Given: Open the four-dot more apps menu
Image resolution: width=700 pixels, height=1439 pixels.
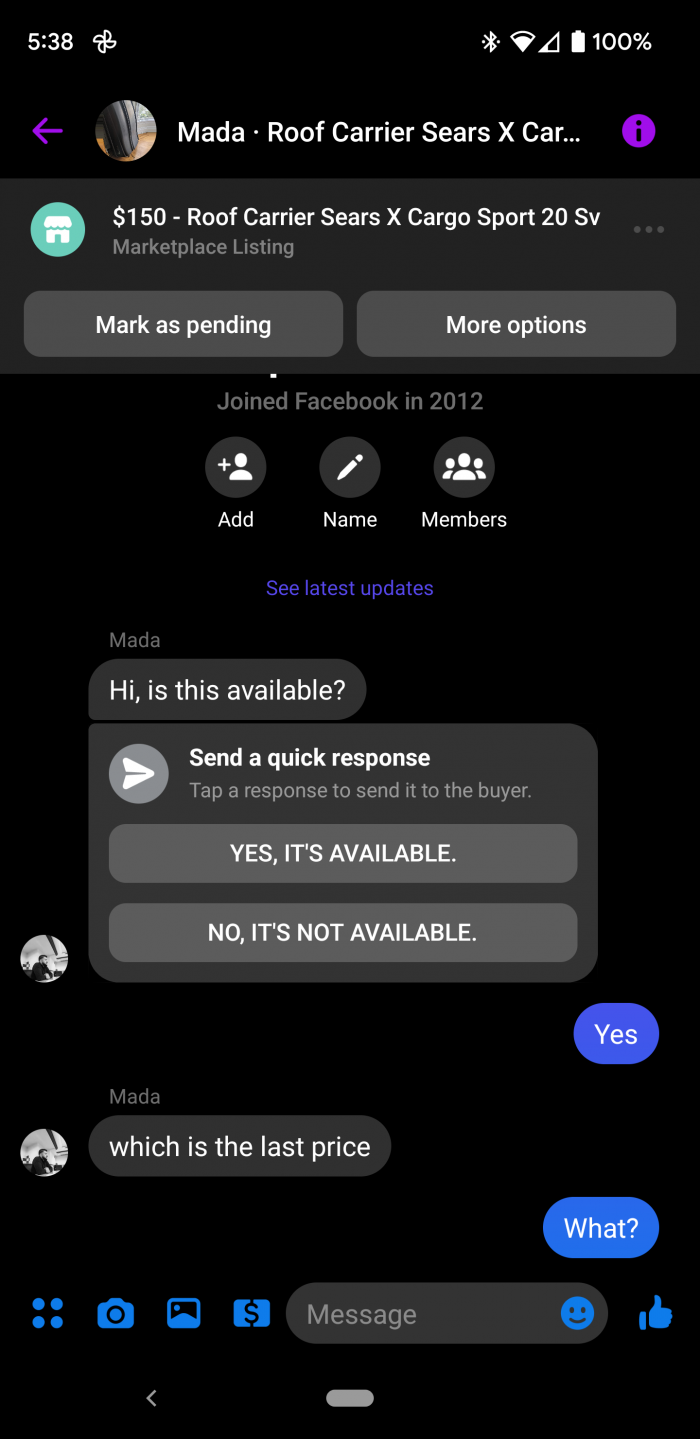Looking at the screenshot, I should pyautogui.click(x=47, y=1313).
